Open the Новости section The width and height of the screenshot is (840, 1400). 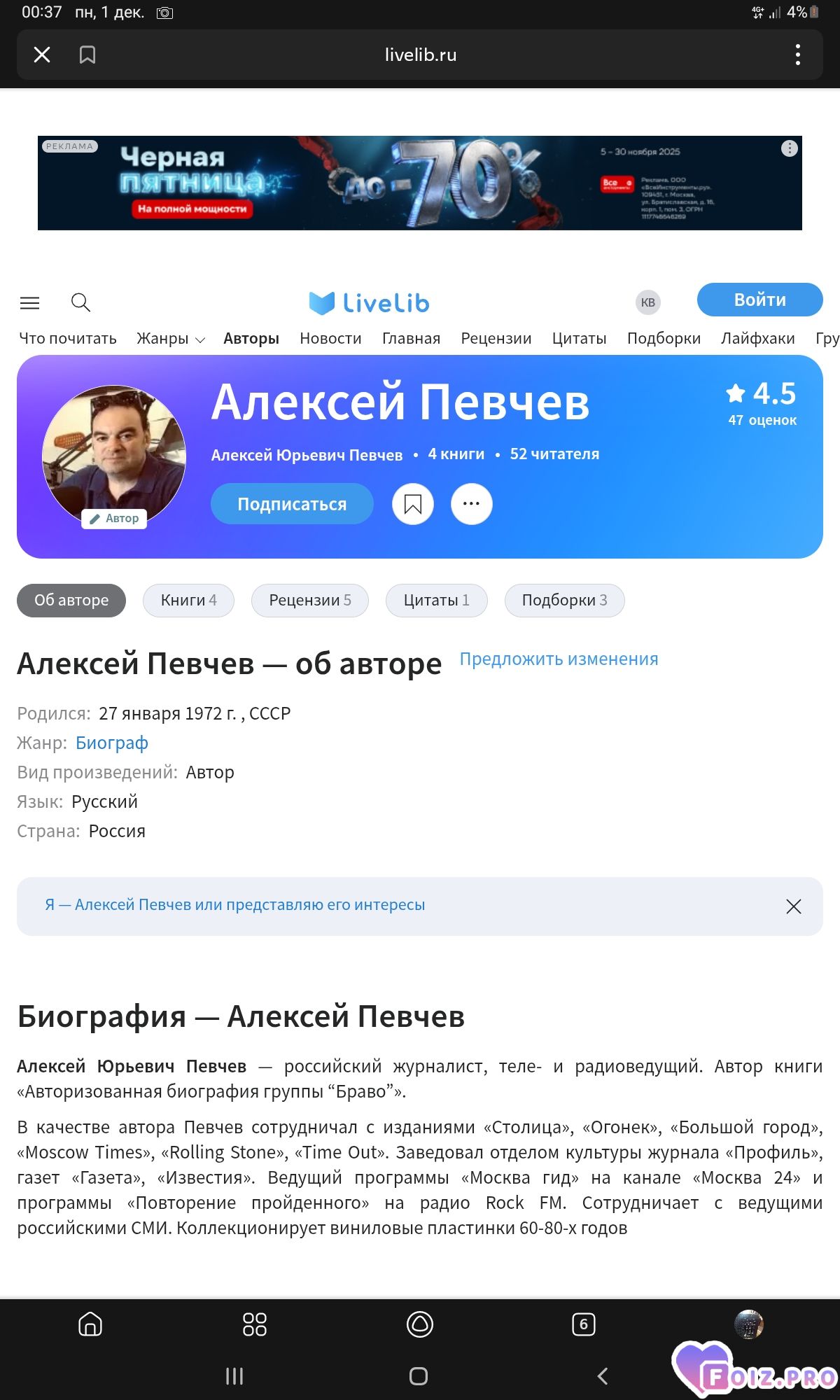330,339
